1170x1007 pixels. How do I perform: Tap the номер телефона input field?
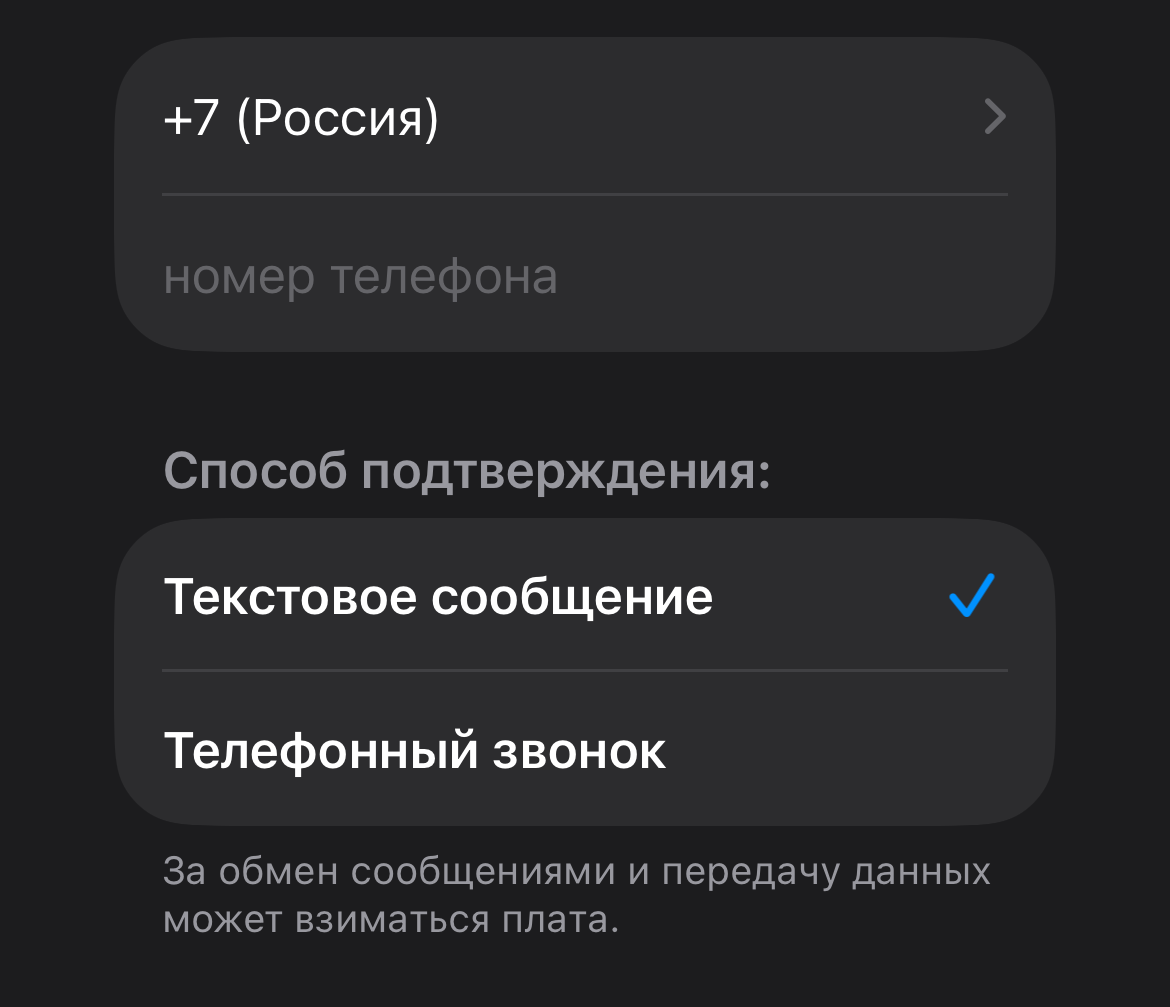(x=584, y=276)
